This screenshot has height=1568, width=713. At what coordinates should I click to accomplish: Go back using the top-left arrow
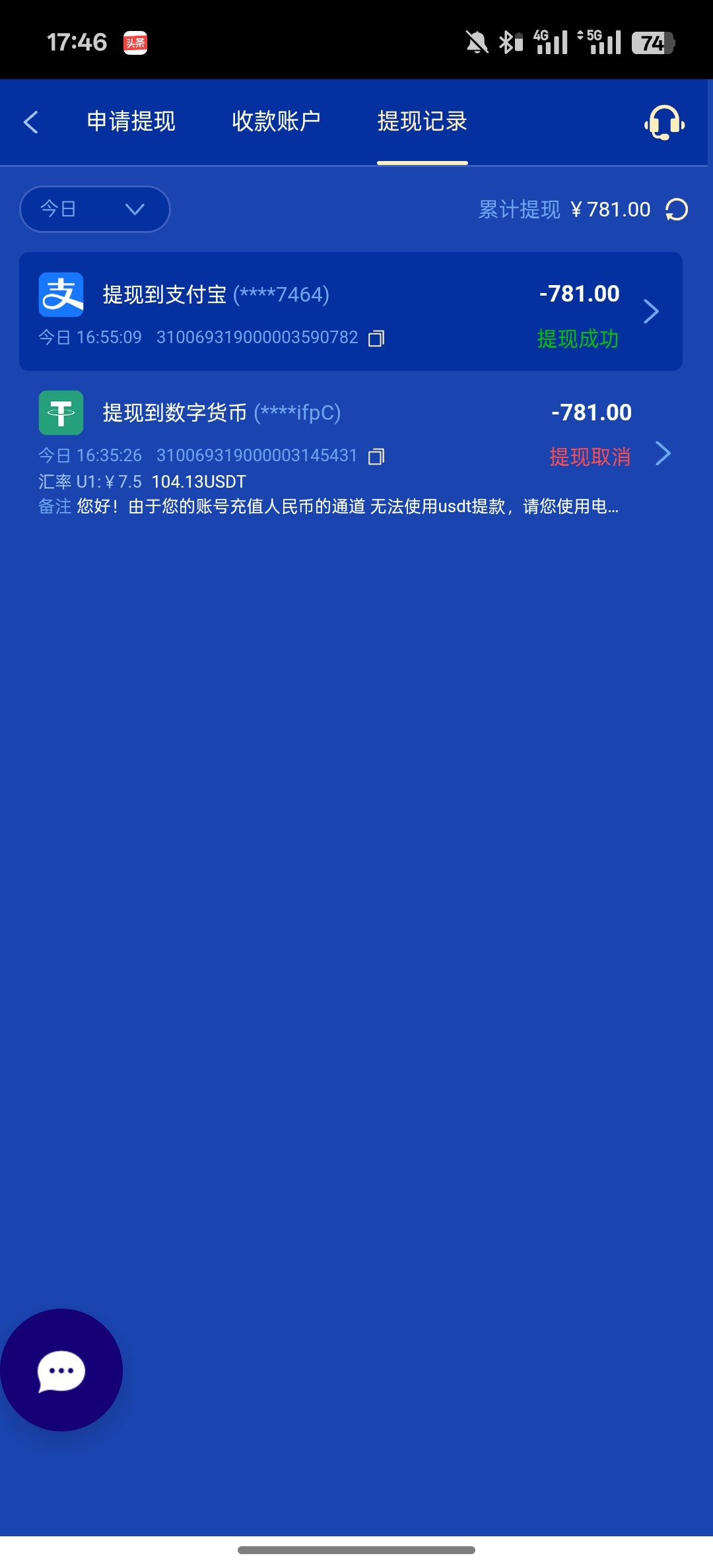coord(31,122)
